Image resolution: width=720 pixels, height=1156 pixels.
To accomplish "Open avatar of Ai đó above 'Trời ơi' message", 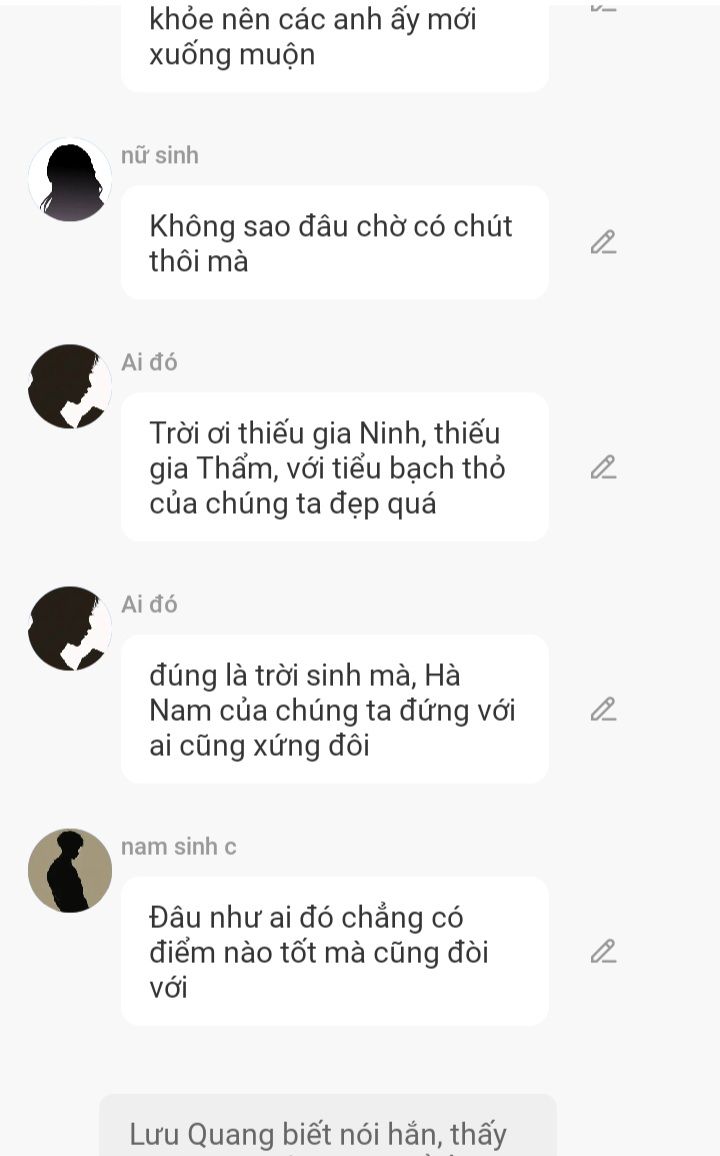I will tap(70, 387).
